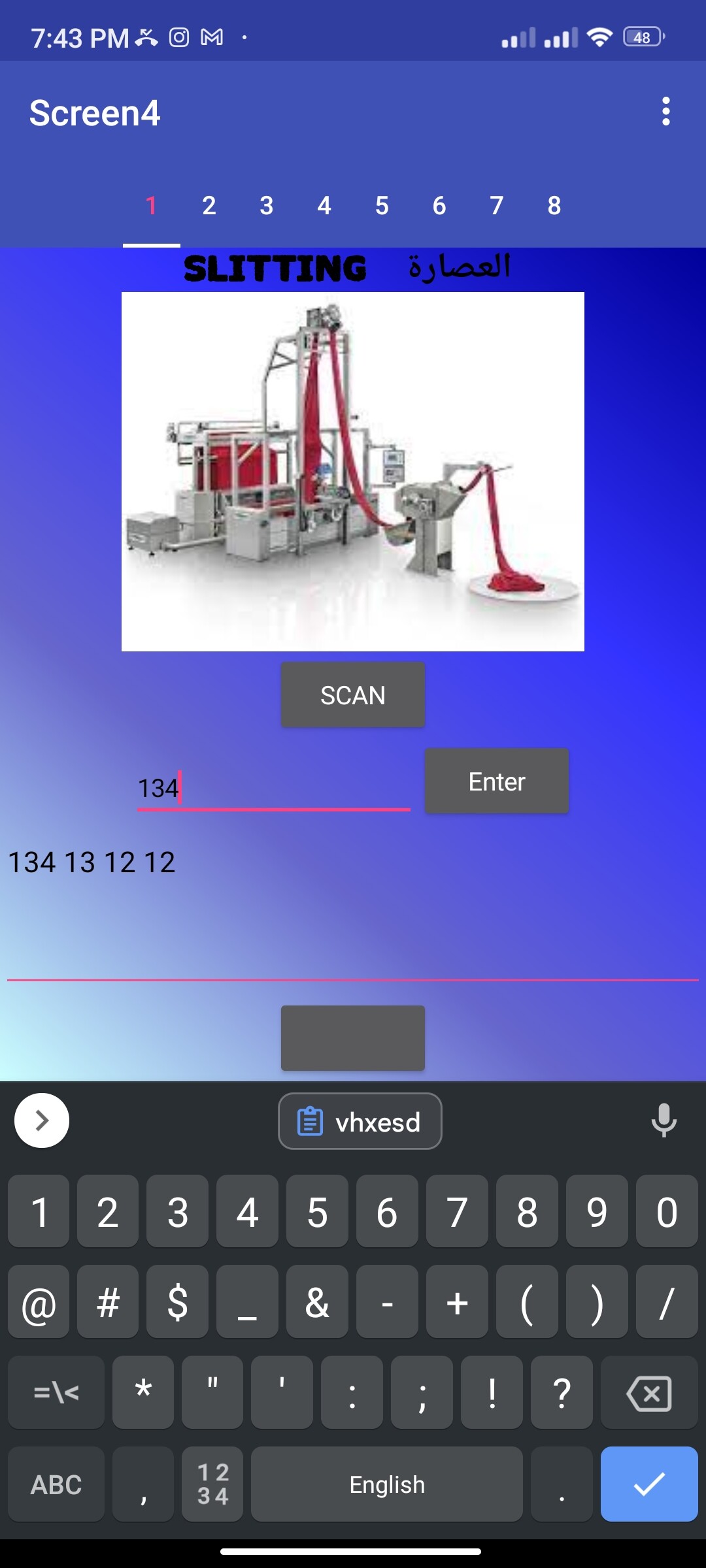Switch to tab 7
This screenshot has width=706, height=1568.
[497, 206]
